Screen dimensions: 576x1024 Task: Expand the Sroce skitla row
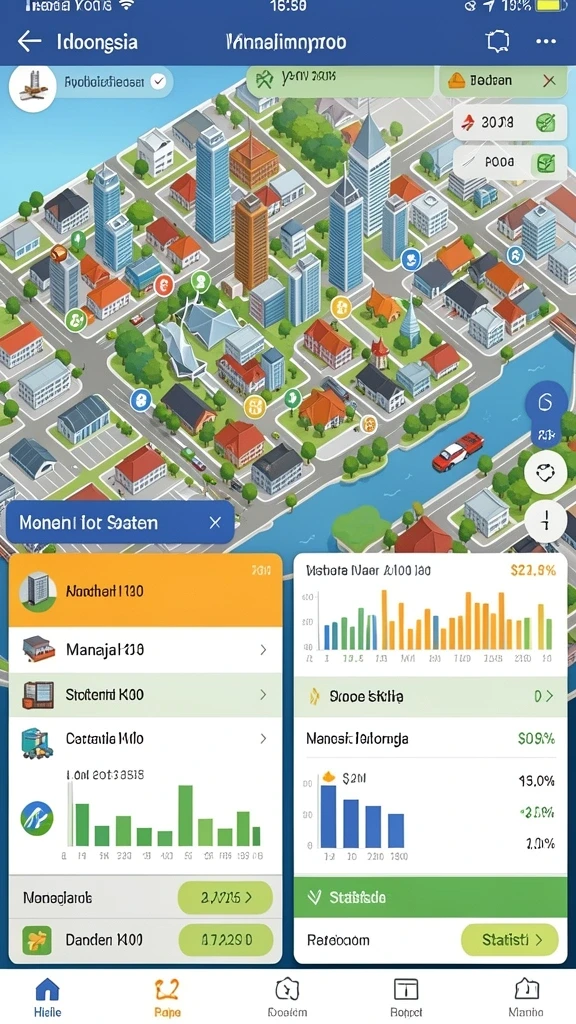[x=430, y=696]
